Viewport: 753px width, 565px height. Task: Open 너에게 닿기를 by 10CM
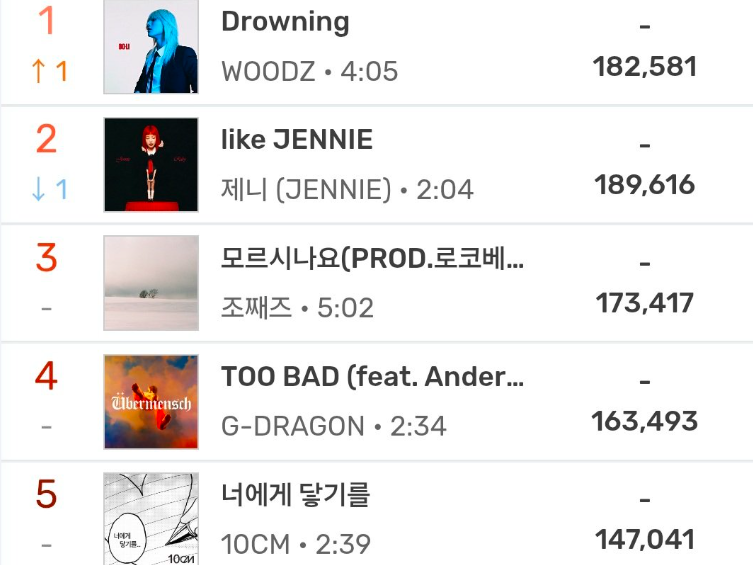[295, 494]
